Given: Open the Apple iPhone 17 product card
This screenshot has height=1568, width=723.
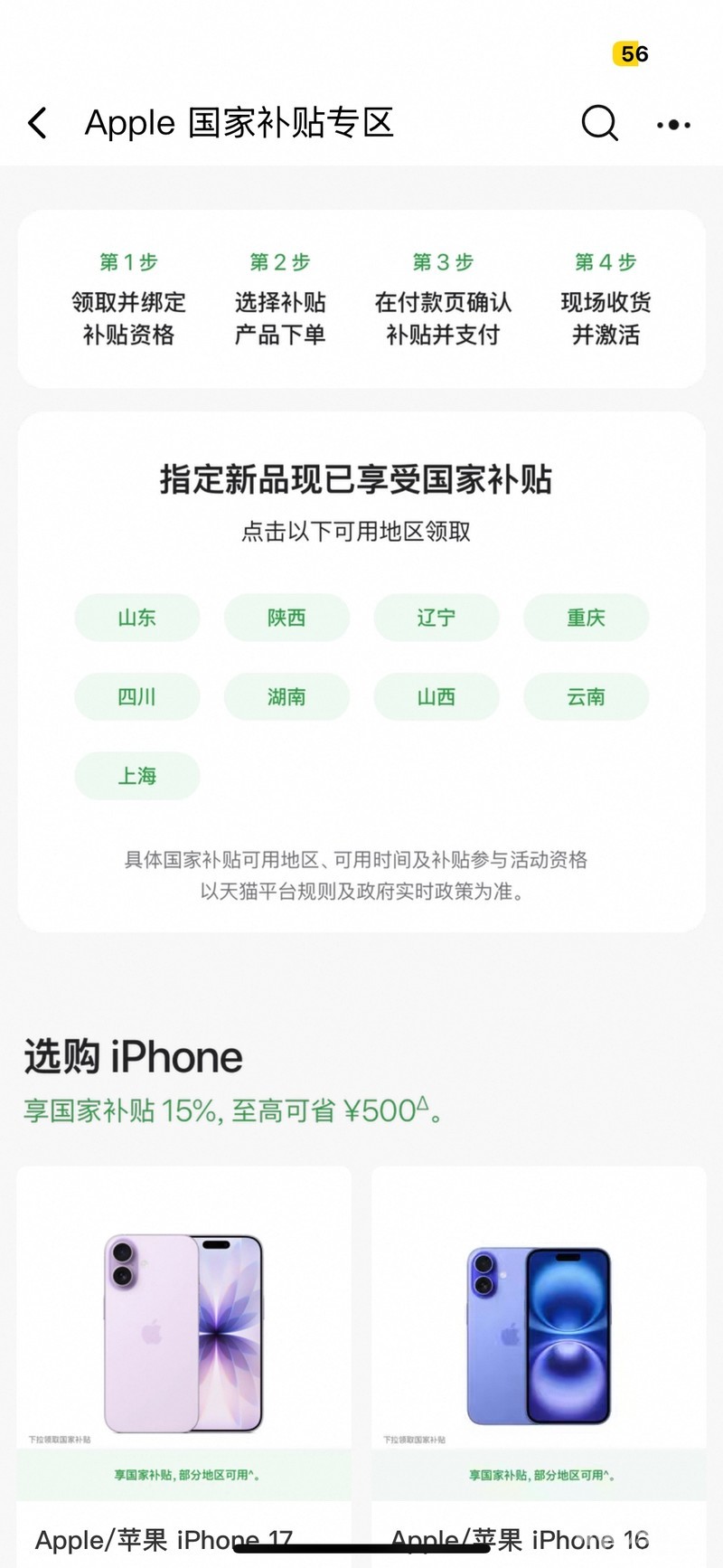Looking at the screenshot, I should [183, 1338].
